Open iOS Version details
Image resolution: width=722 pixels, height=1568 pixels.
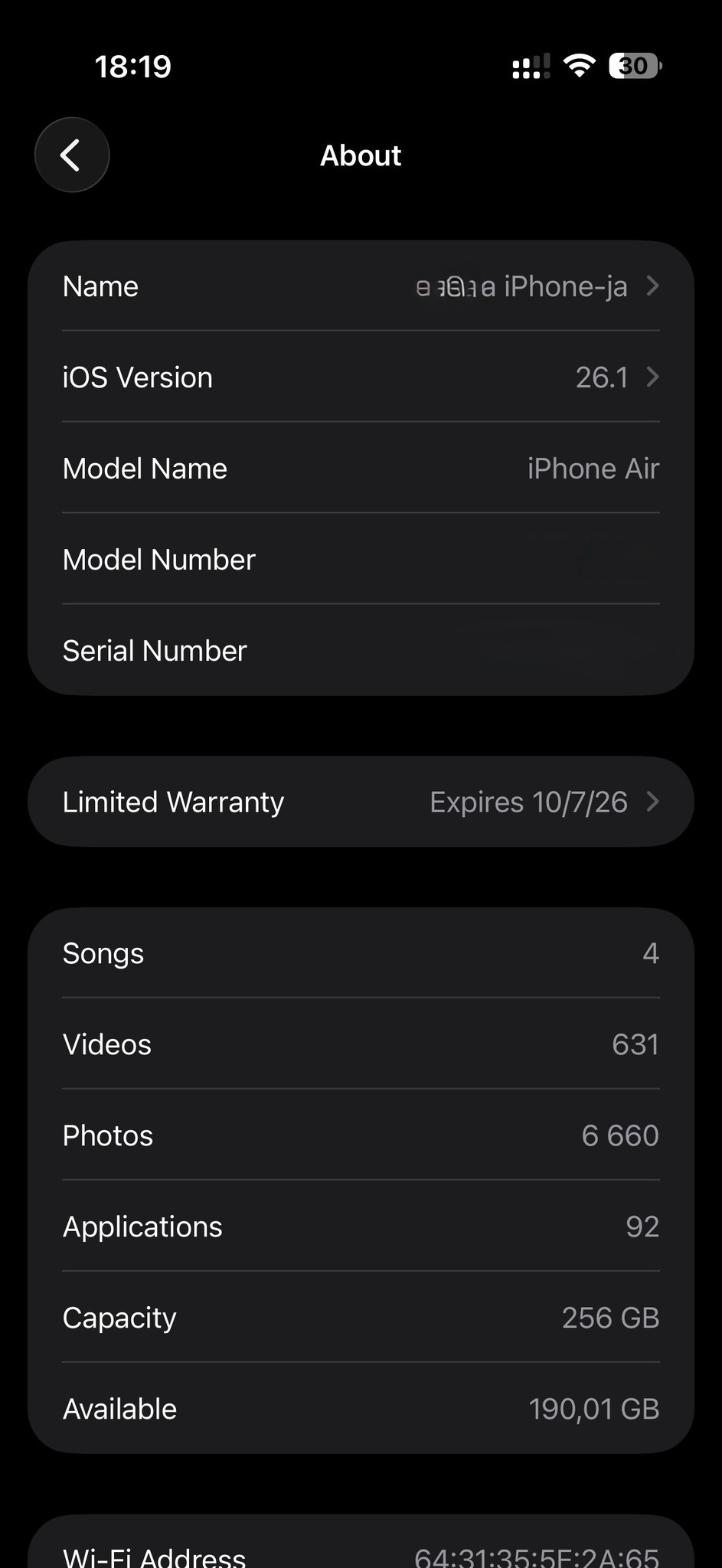click(x=360, y=377)
